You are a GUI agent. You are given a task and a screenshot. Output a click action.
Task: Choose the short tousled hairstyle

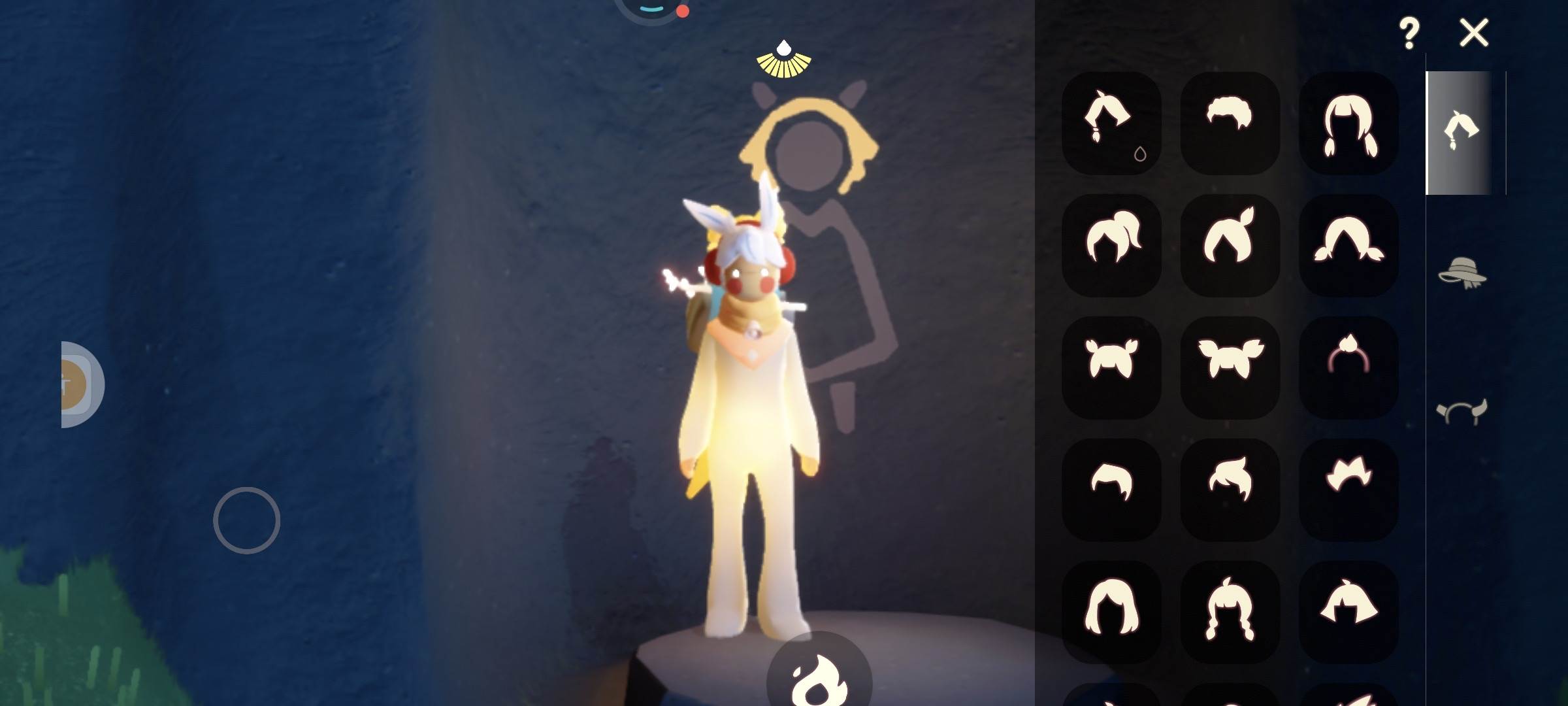pos(1229,123)
